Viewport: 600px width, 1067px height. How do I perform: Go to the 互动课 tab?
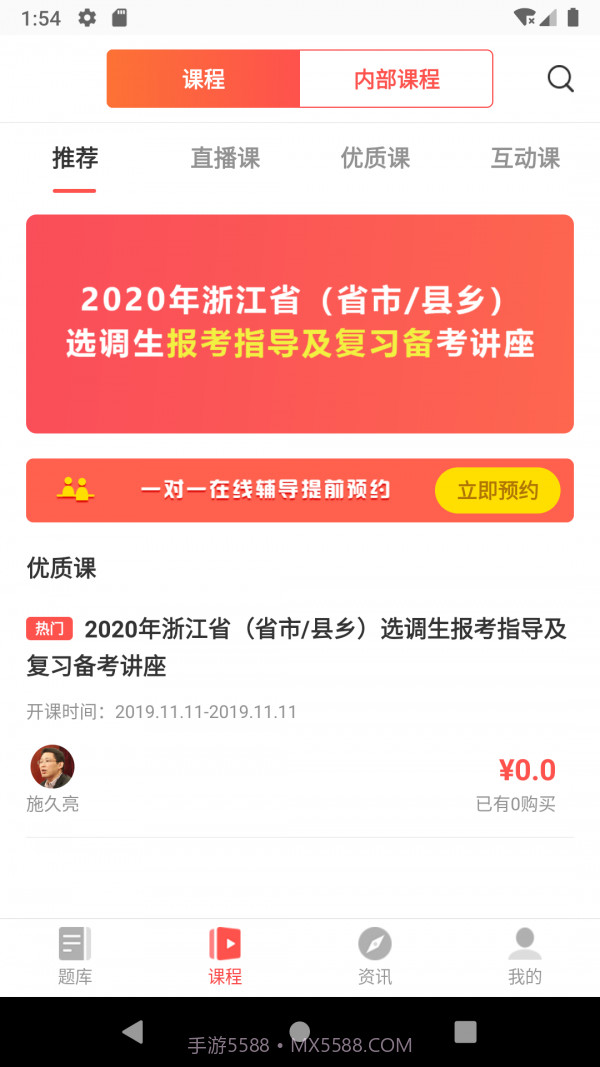point(525,158)
